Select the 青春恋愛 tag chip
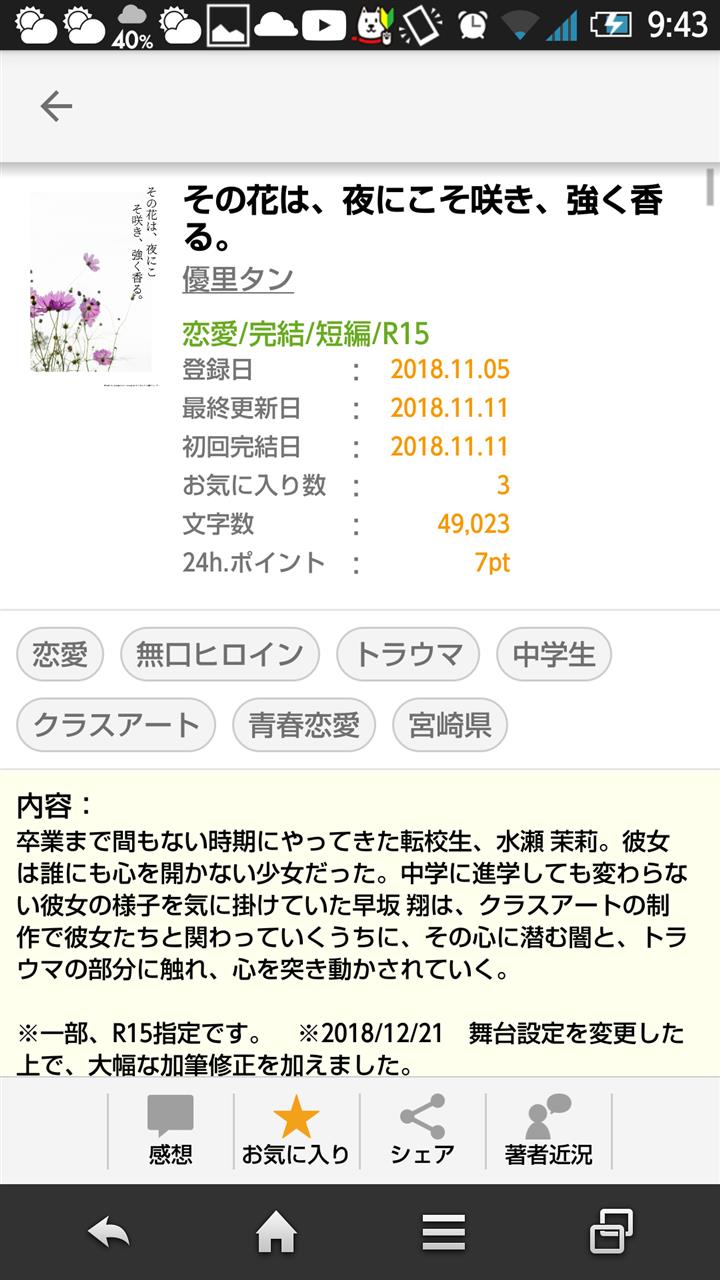This screenshot has height=1280, width=720. 304,725
